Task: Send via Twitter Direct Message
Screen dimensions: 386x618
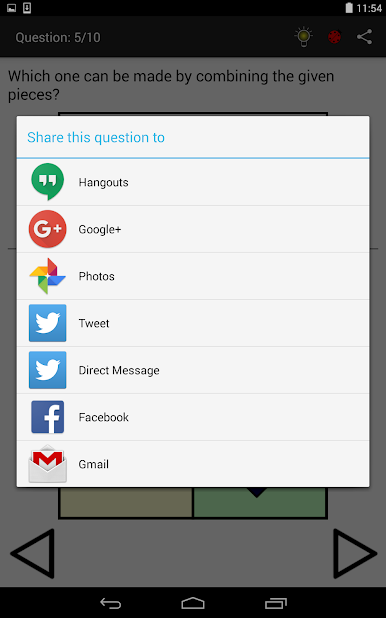Action: pyautogui.click(x=193, y=370)
